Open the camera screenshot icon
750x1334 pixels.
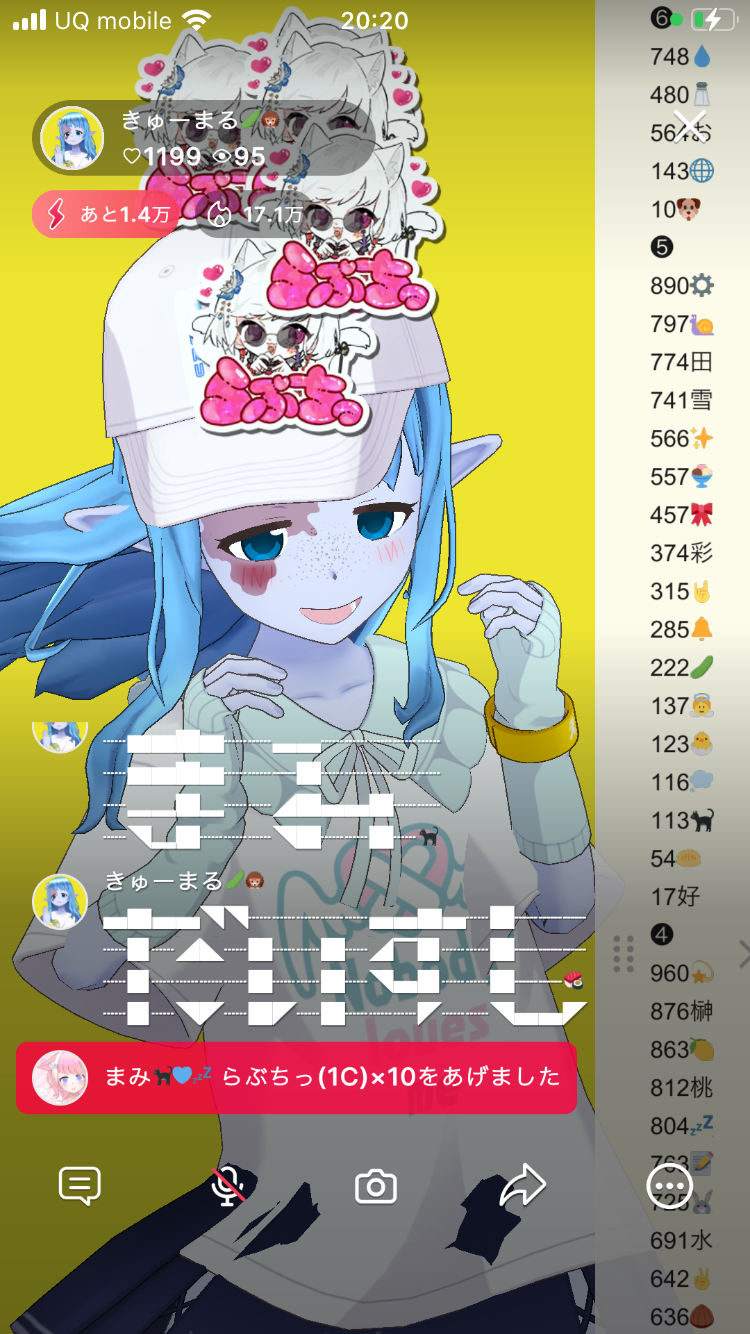point(376,1187)
